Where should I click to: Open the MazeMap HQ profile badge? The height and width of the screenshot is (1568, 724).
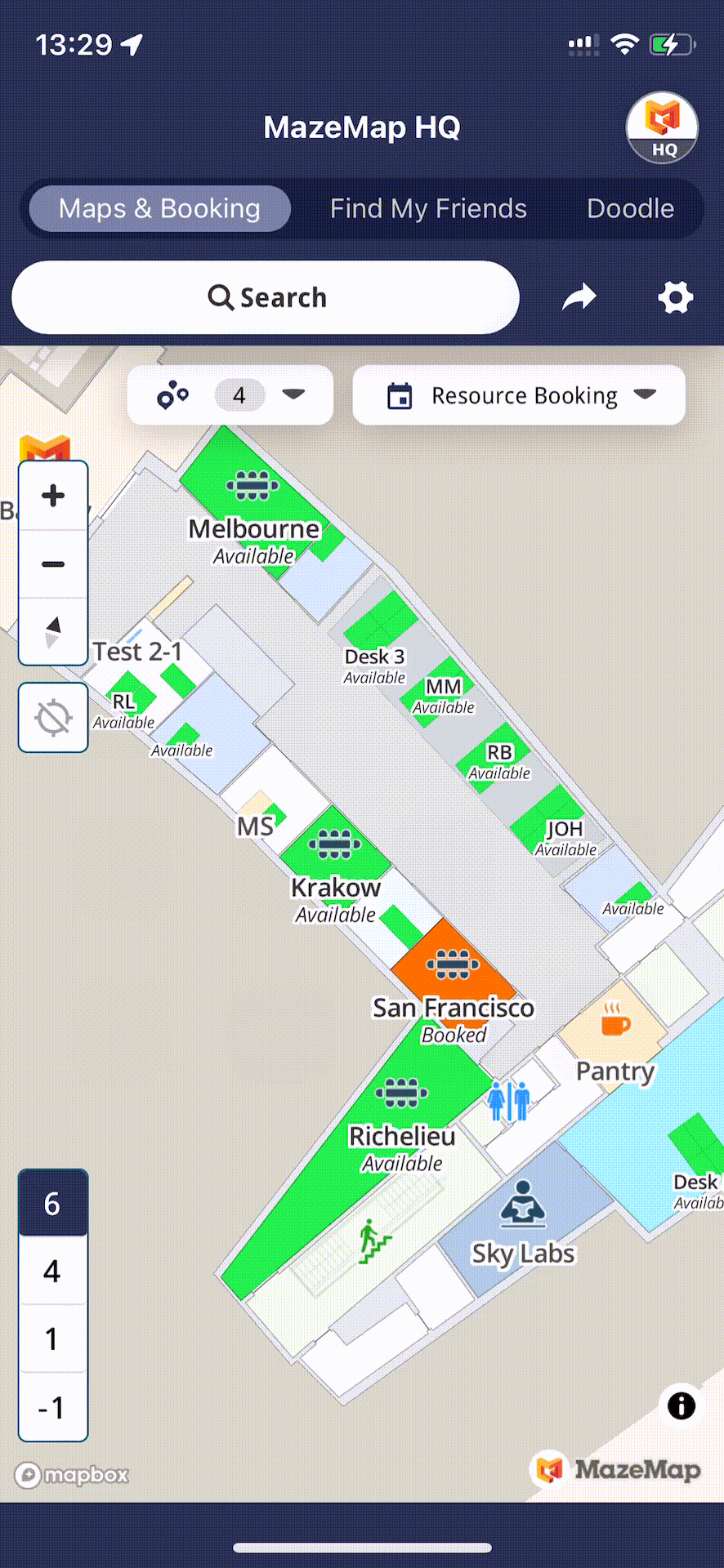[x=662, y=127]
